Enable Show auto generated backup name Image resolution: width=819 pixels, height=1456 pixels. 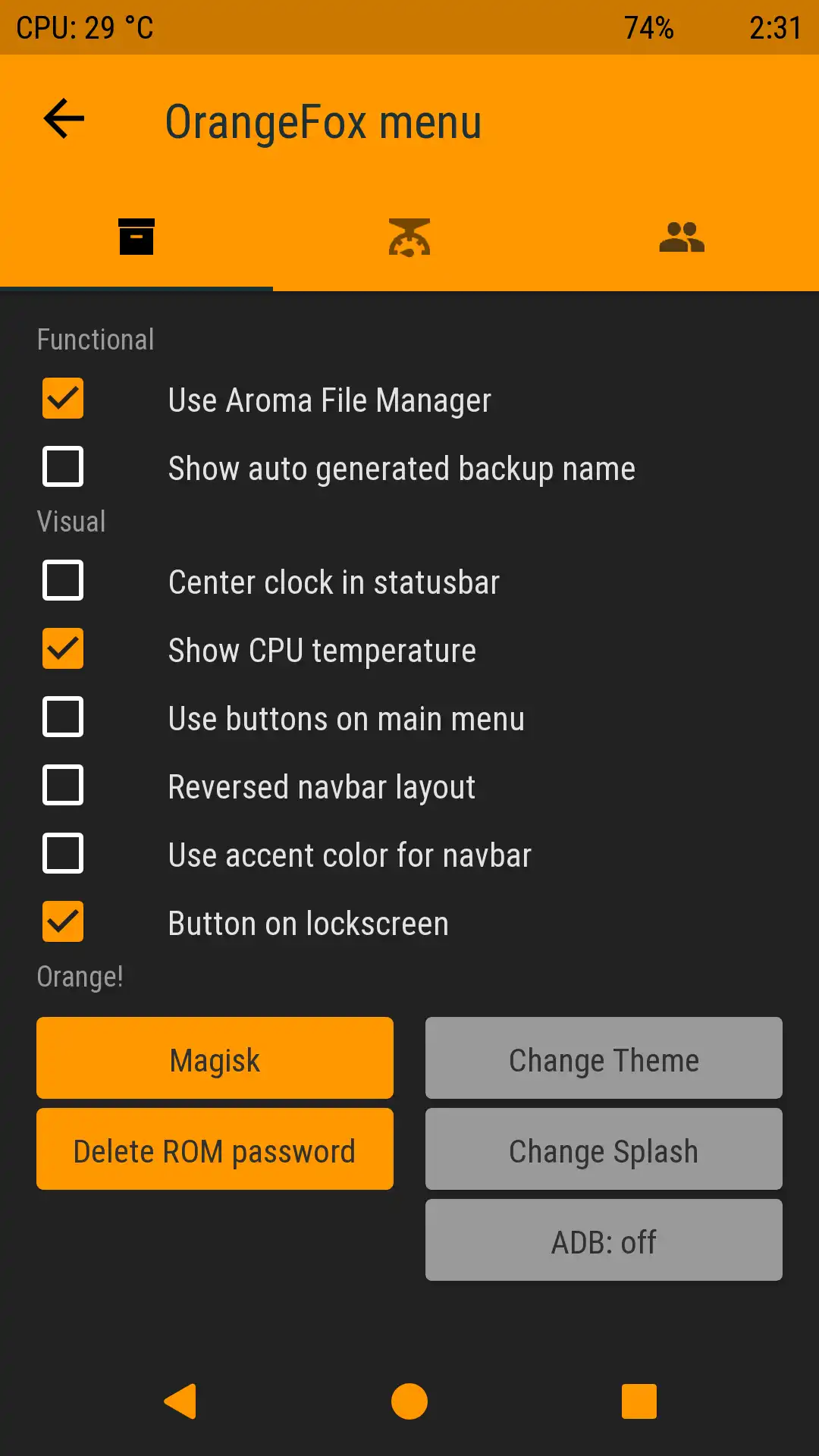tap(62, 467)
